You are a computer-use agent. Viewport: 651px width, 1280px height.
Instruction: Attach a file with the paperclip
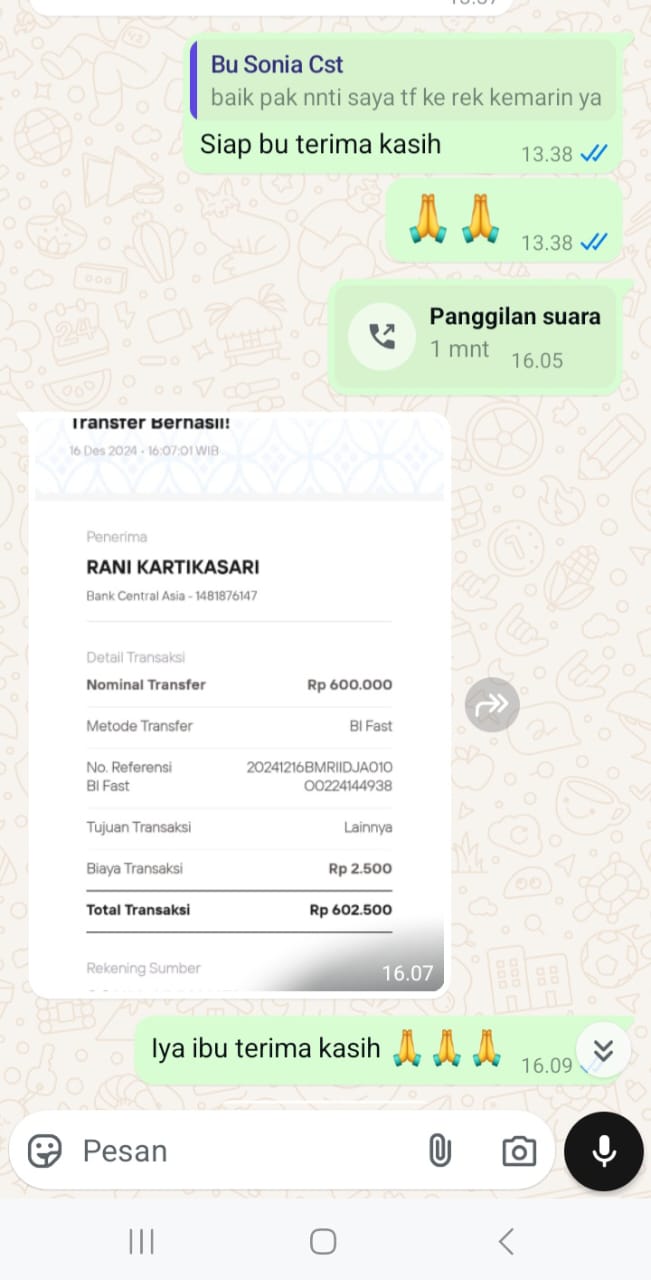click(x=439, y=1151)
